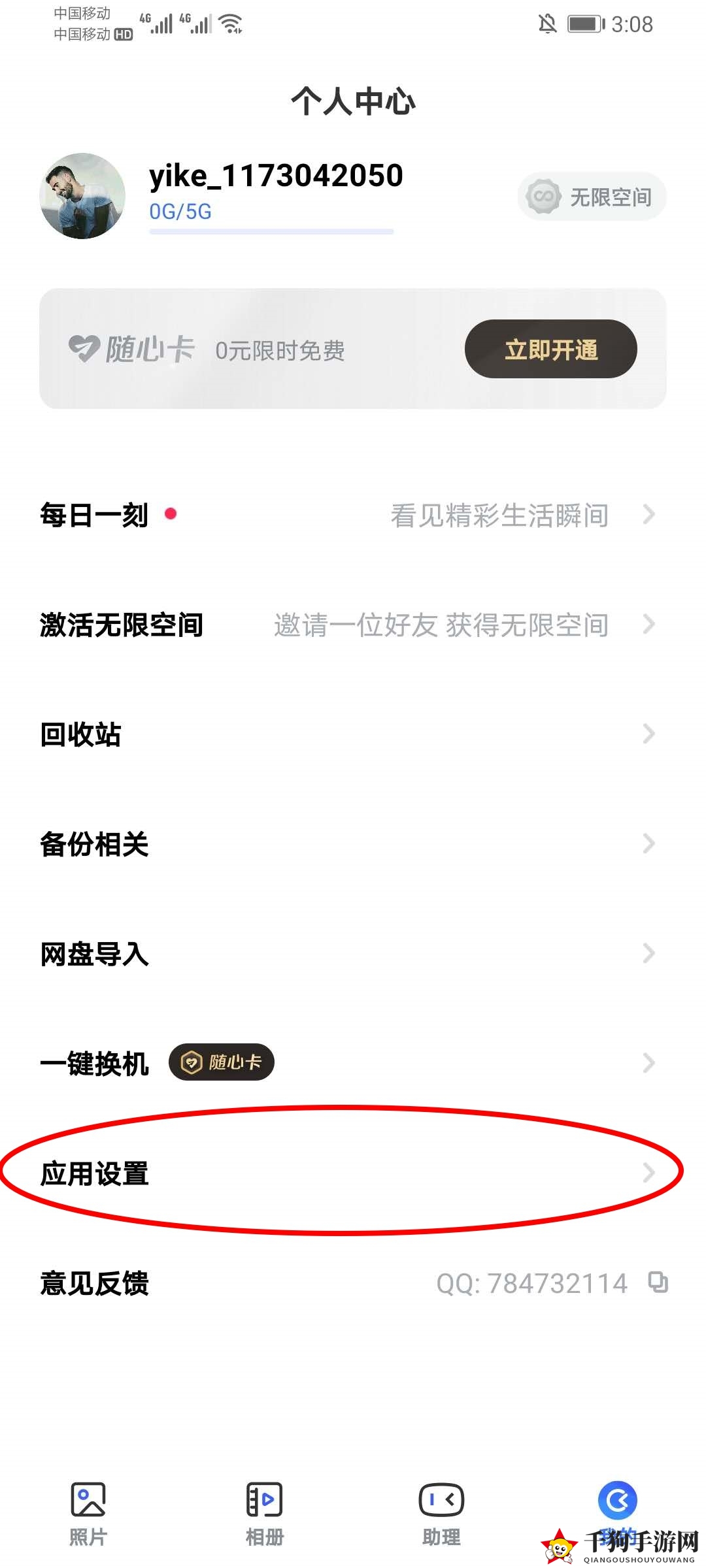Screen dimensions: 706x1568
Task: Open the 无限空间 badge
Action: coord(592,196)
